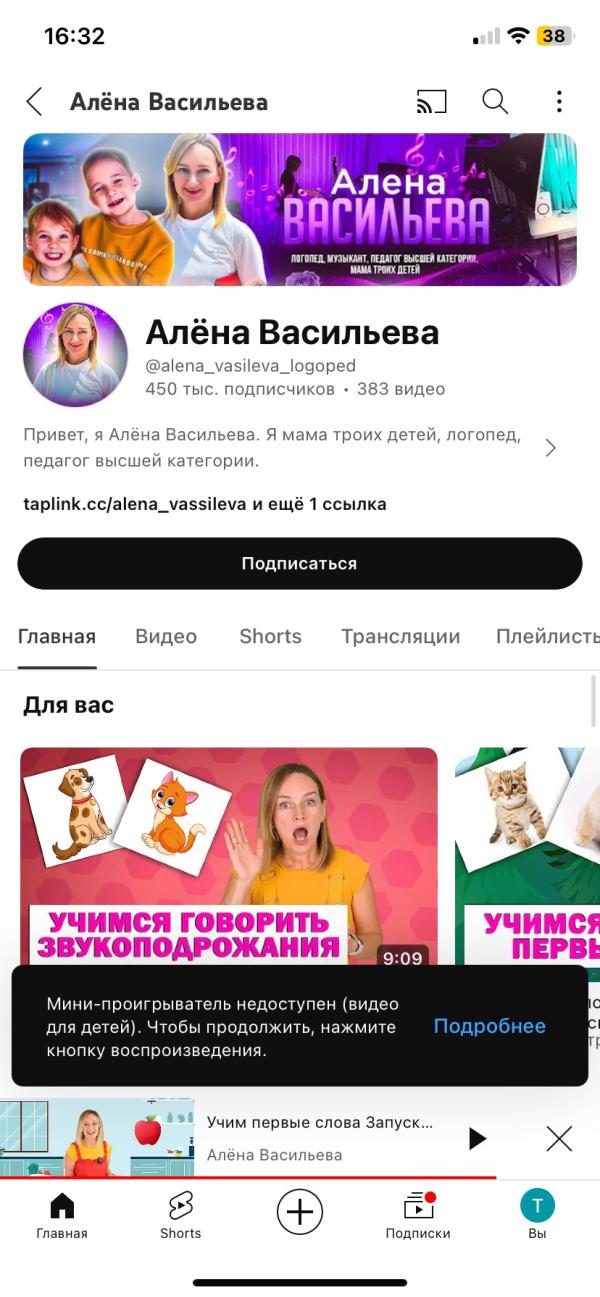Switch to the Видео tab
Viewport: 600px width, 1297px height.
(x=166, y=637)
